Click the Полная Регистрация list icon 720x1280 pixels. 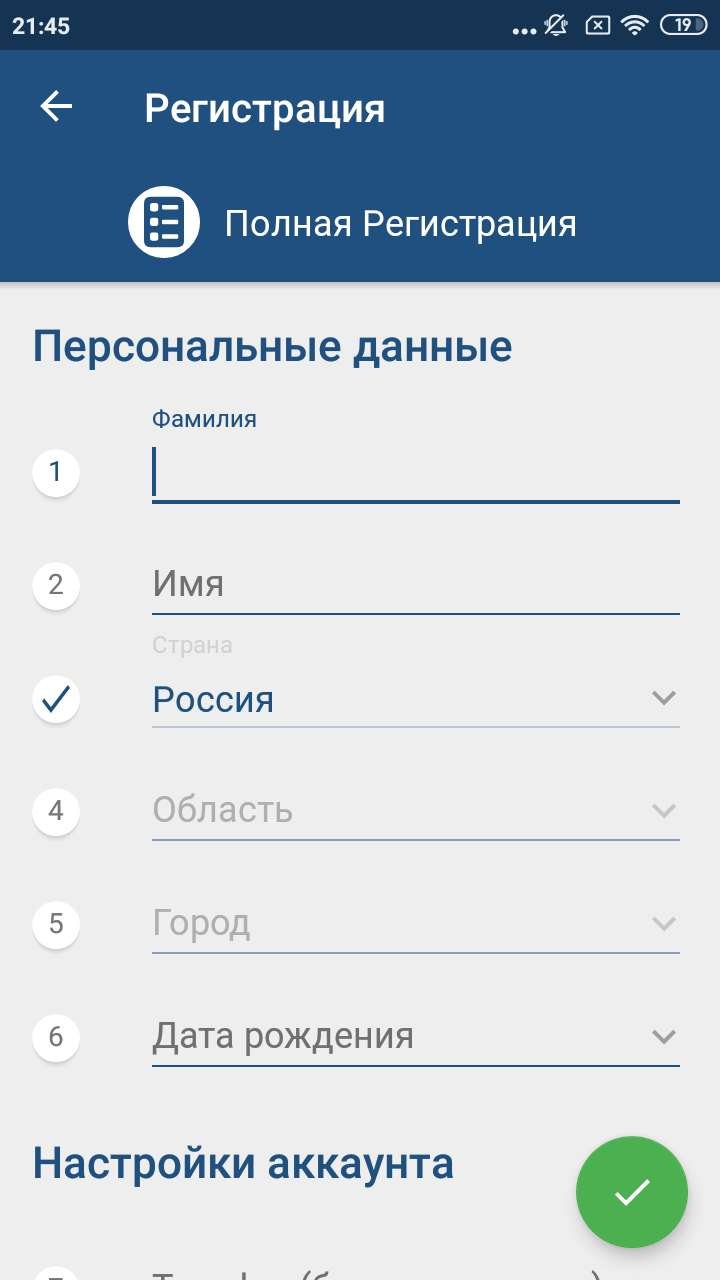point(163,221)
